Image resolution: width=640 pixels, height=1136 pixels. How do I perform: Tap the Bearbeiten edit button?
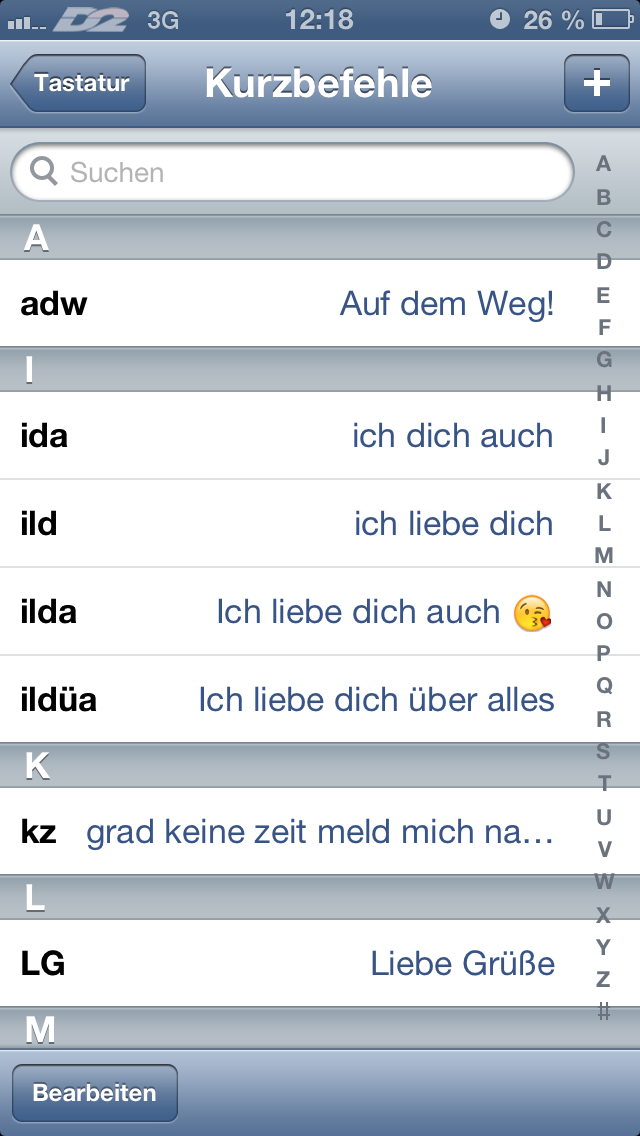pos(95,1093)
